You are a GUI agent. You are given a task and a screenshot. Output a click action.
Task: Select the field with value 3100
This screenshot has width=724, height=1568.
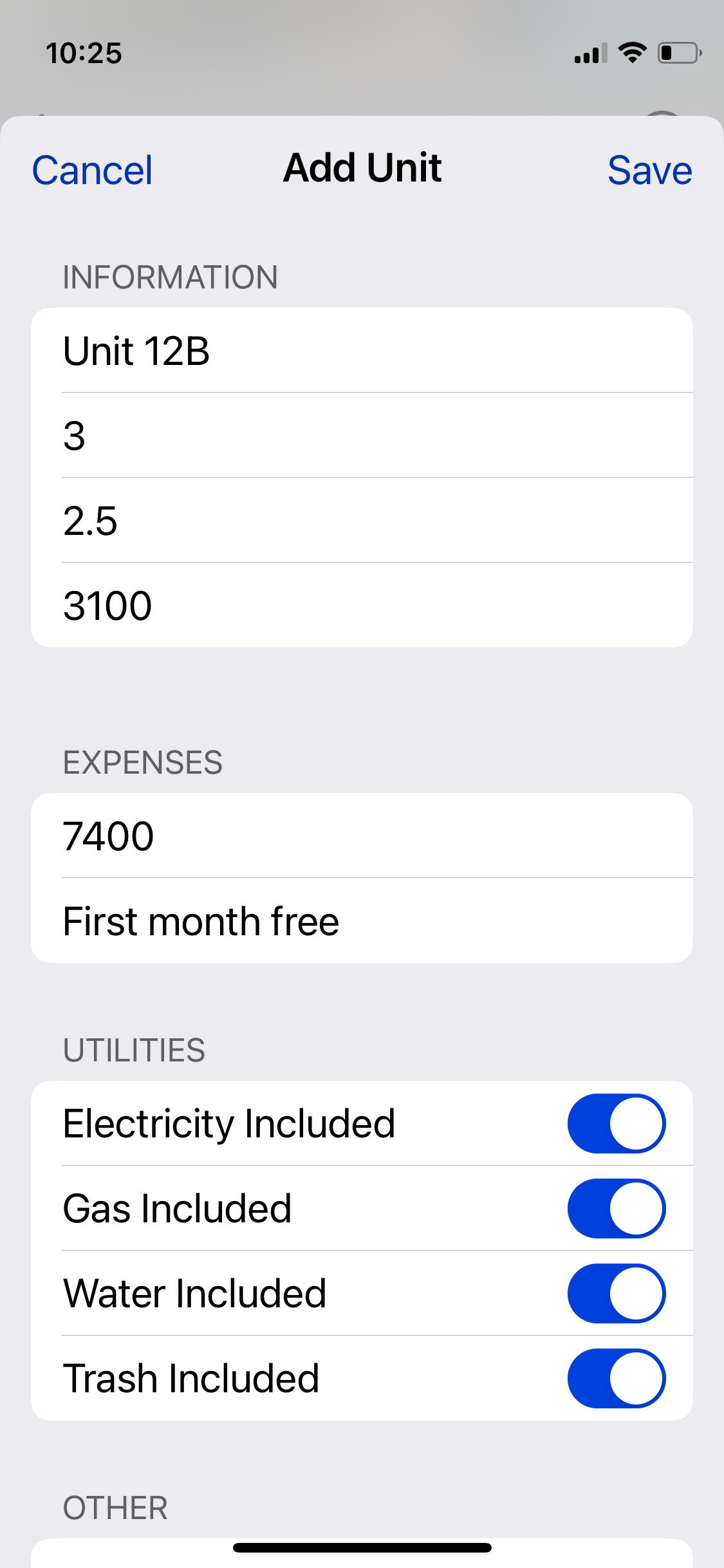point(360,606)
